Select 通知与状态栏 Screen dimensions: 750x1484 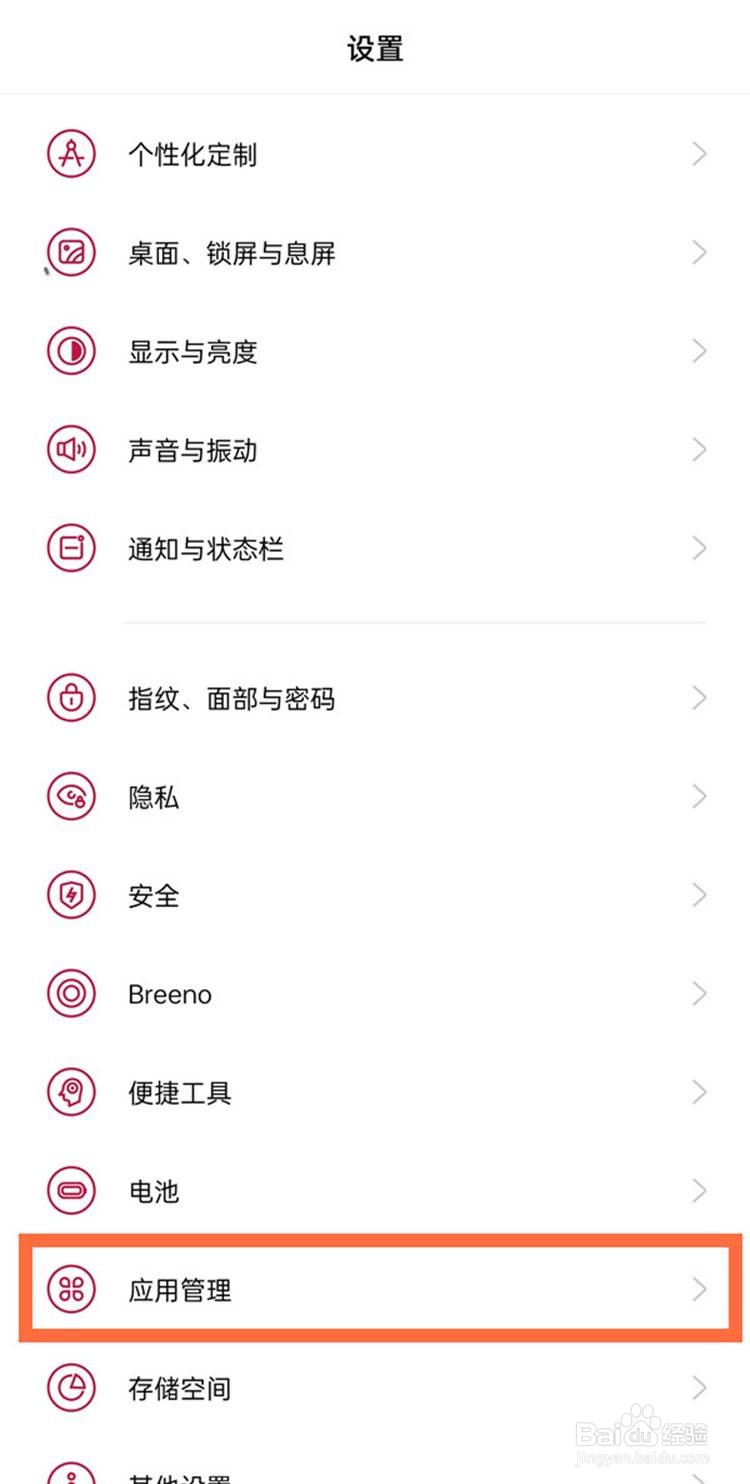pyautogui.click(x=375, y=548)
